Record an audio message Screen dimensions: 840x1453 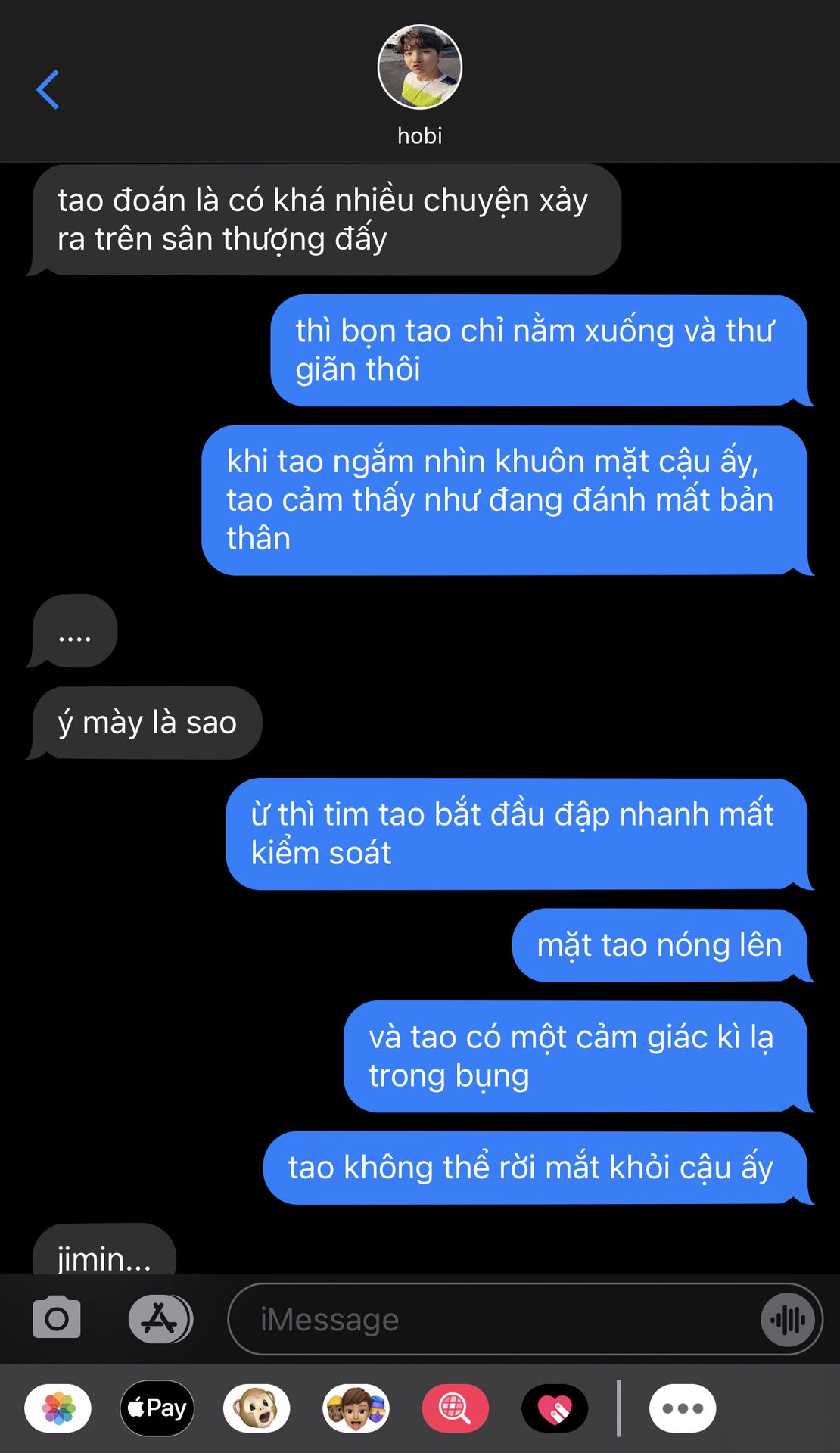pos(788,1320)
